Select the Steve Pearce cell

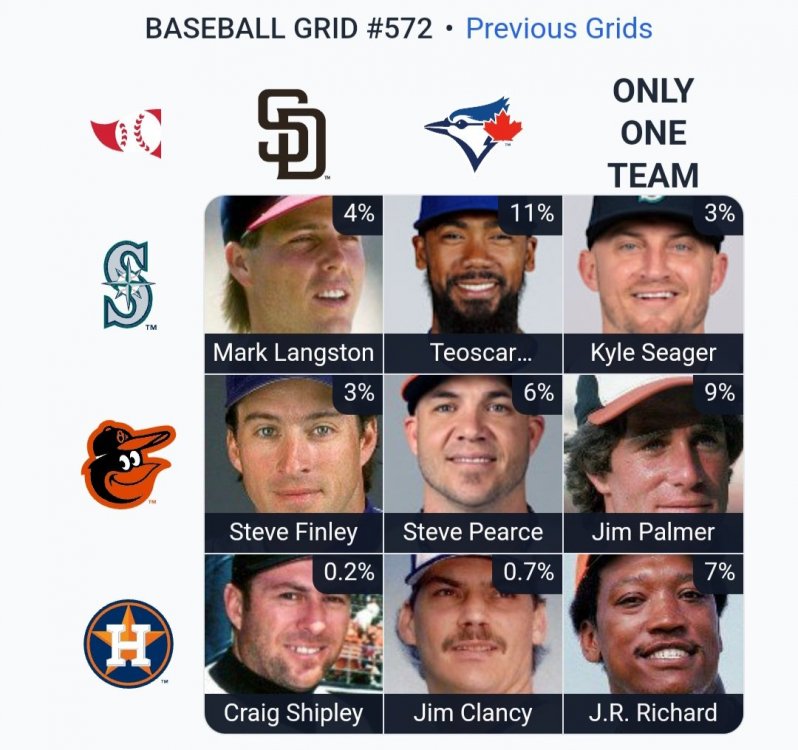click(x=473, y=463)
